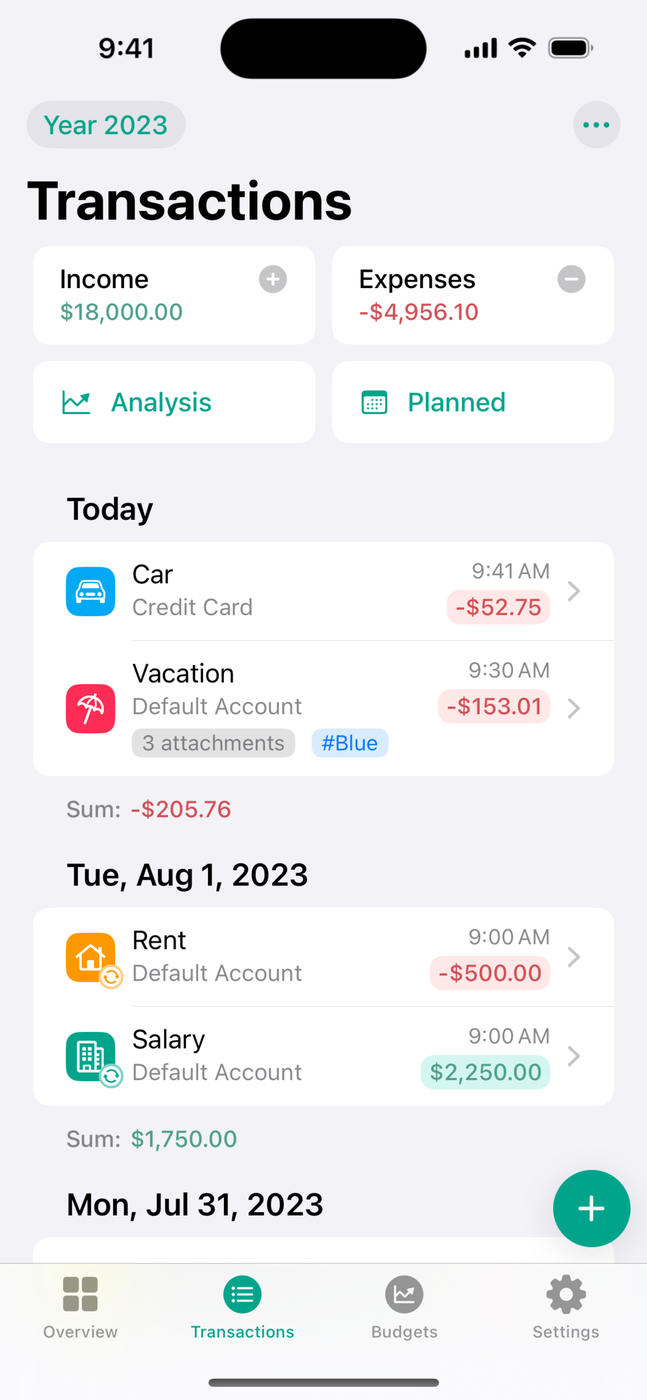Add an expense with the minus icon

tap(571, 279)
